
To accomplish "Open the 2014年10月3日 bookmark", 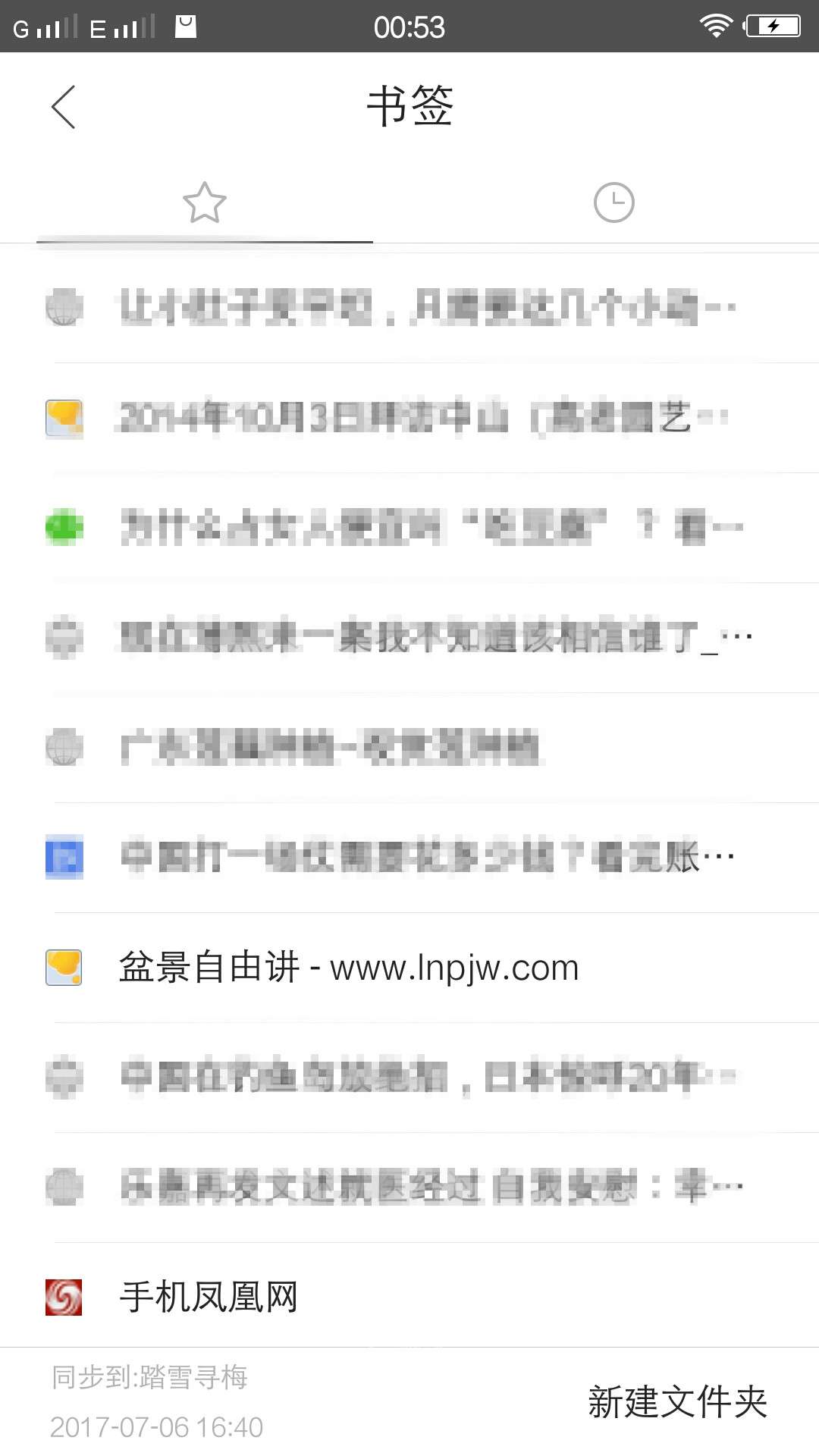I will (406, 419).
